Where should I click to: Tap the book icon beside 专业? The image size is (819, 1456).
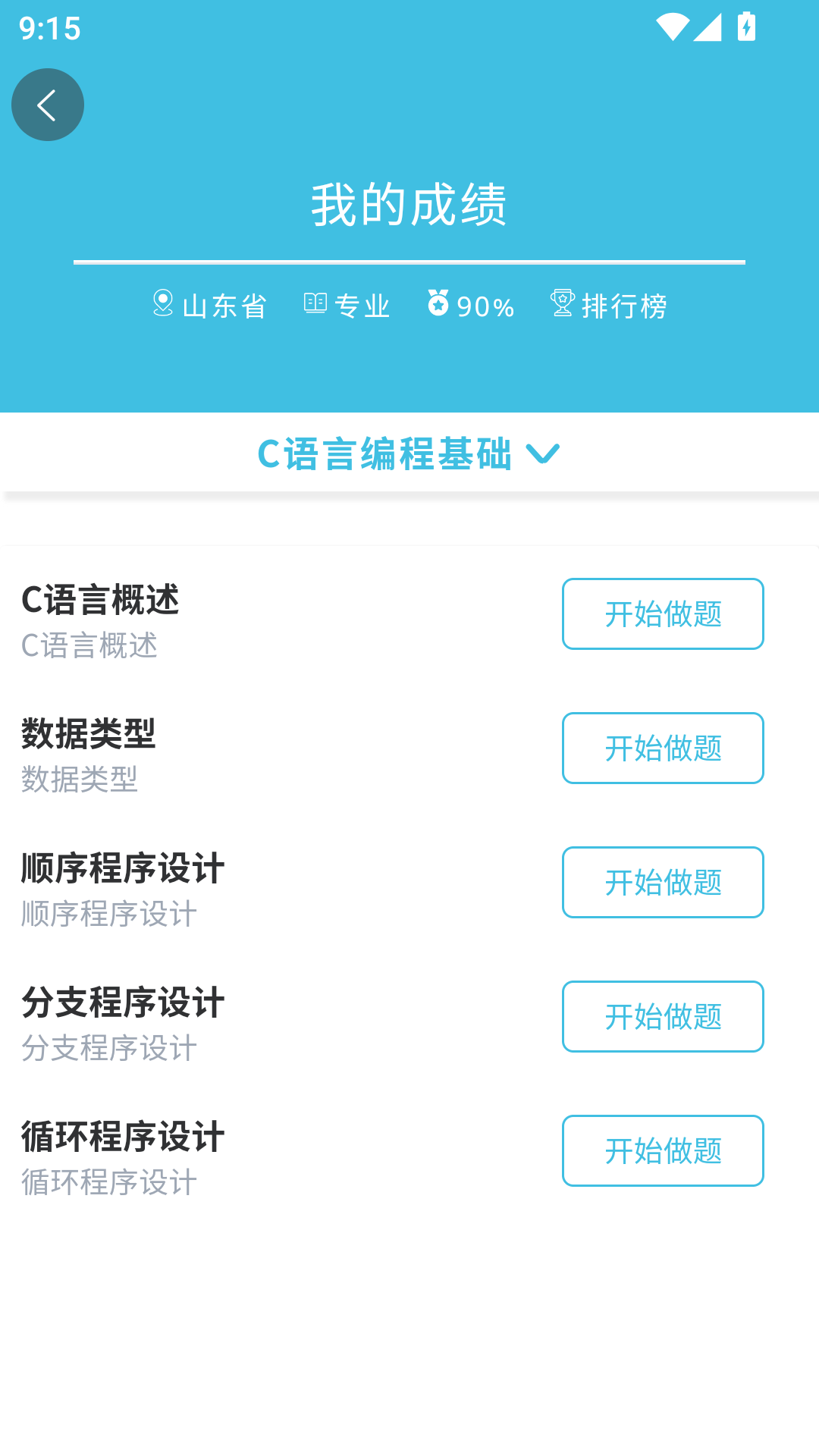317,303
